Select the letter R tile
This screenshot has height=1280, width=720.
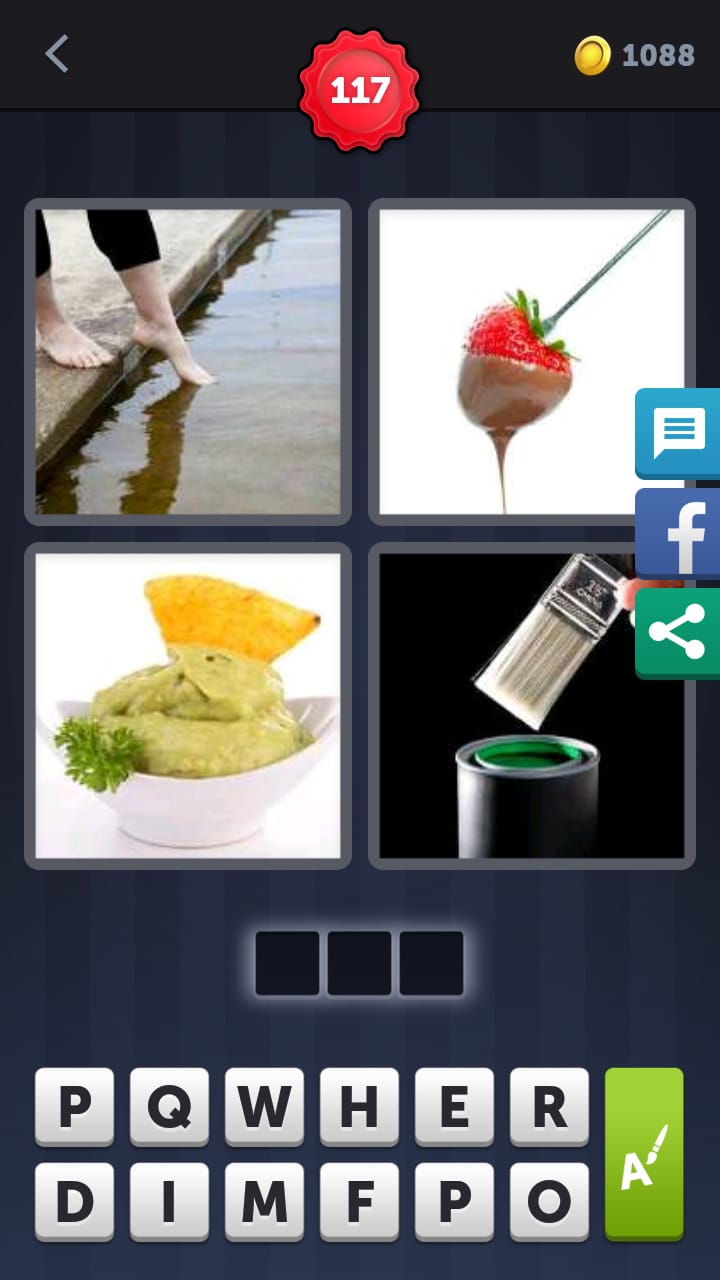click(549, 1106)
